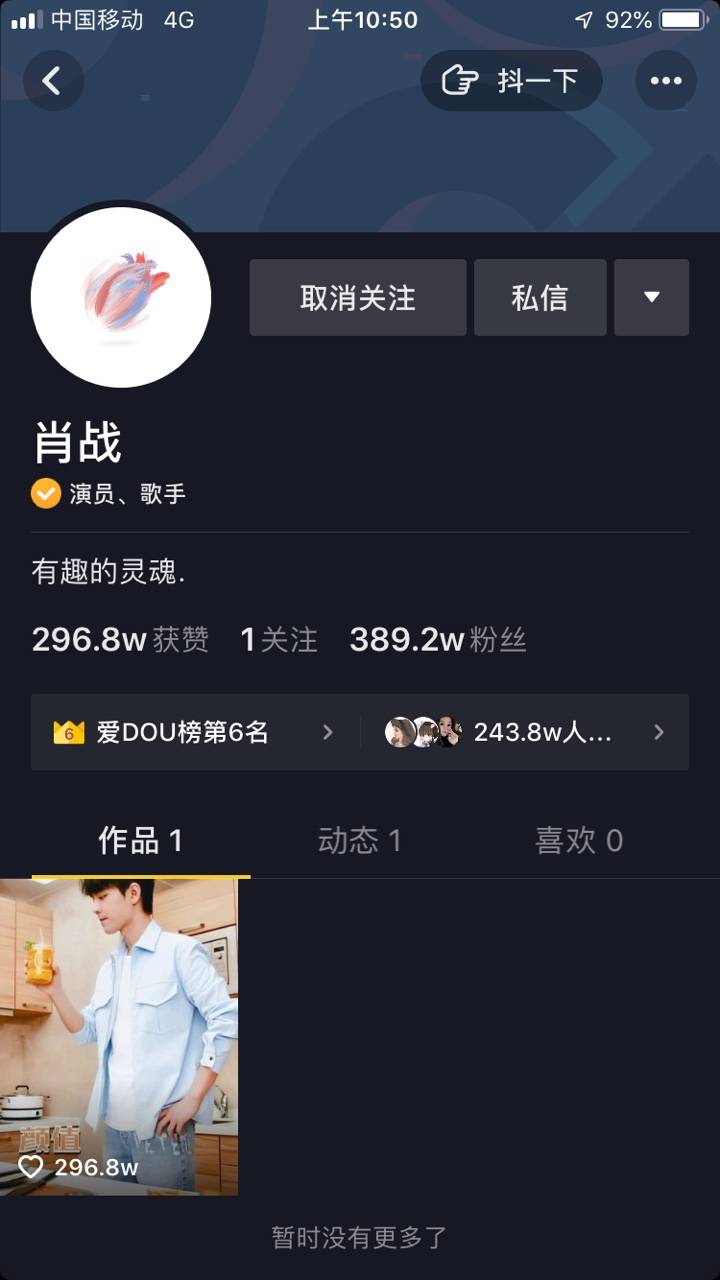This screenshot has height=1280, width=720.
Task: Go back using the top arrow
Action: [53, 80]
